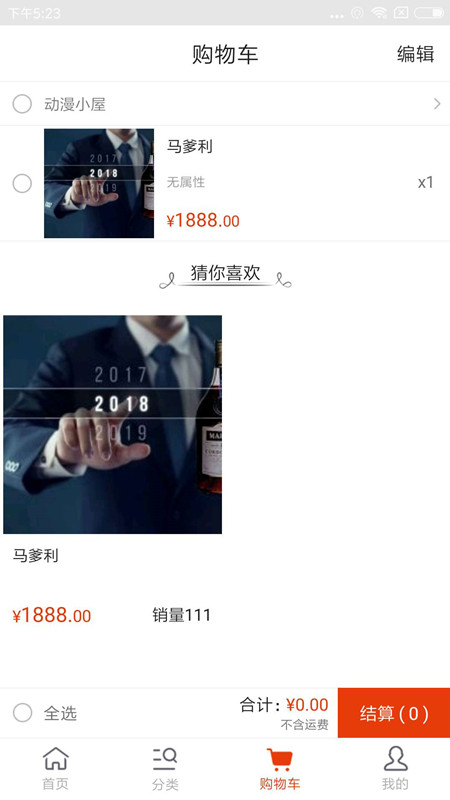Switch to the 分类 tab

[165, 768]
